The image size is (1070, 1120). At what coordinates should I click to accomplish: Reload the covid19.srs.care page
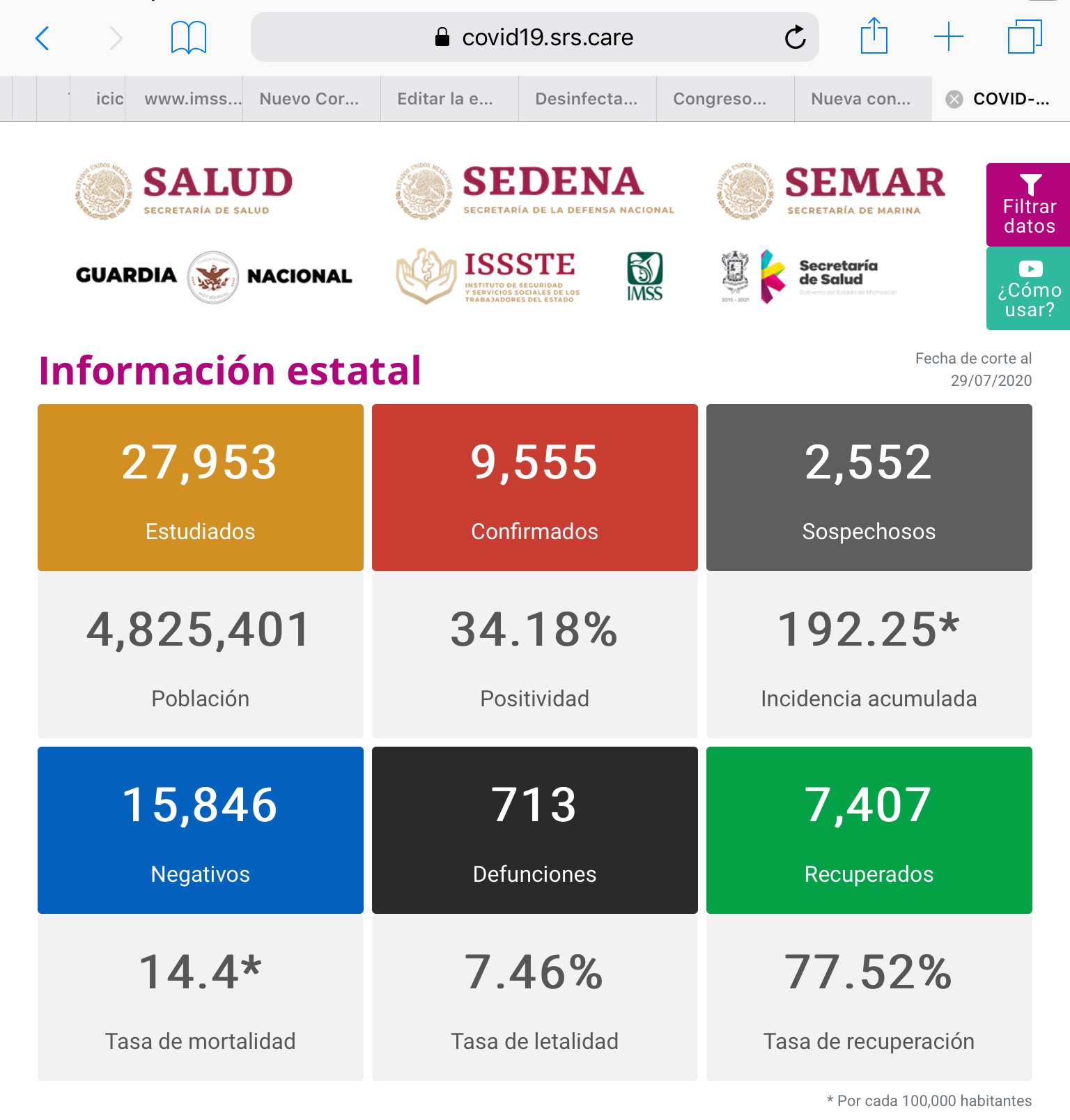click(x=795, y=38)
